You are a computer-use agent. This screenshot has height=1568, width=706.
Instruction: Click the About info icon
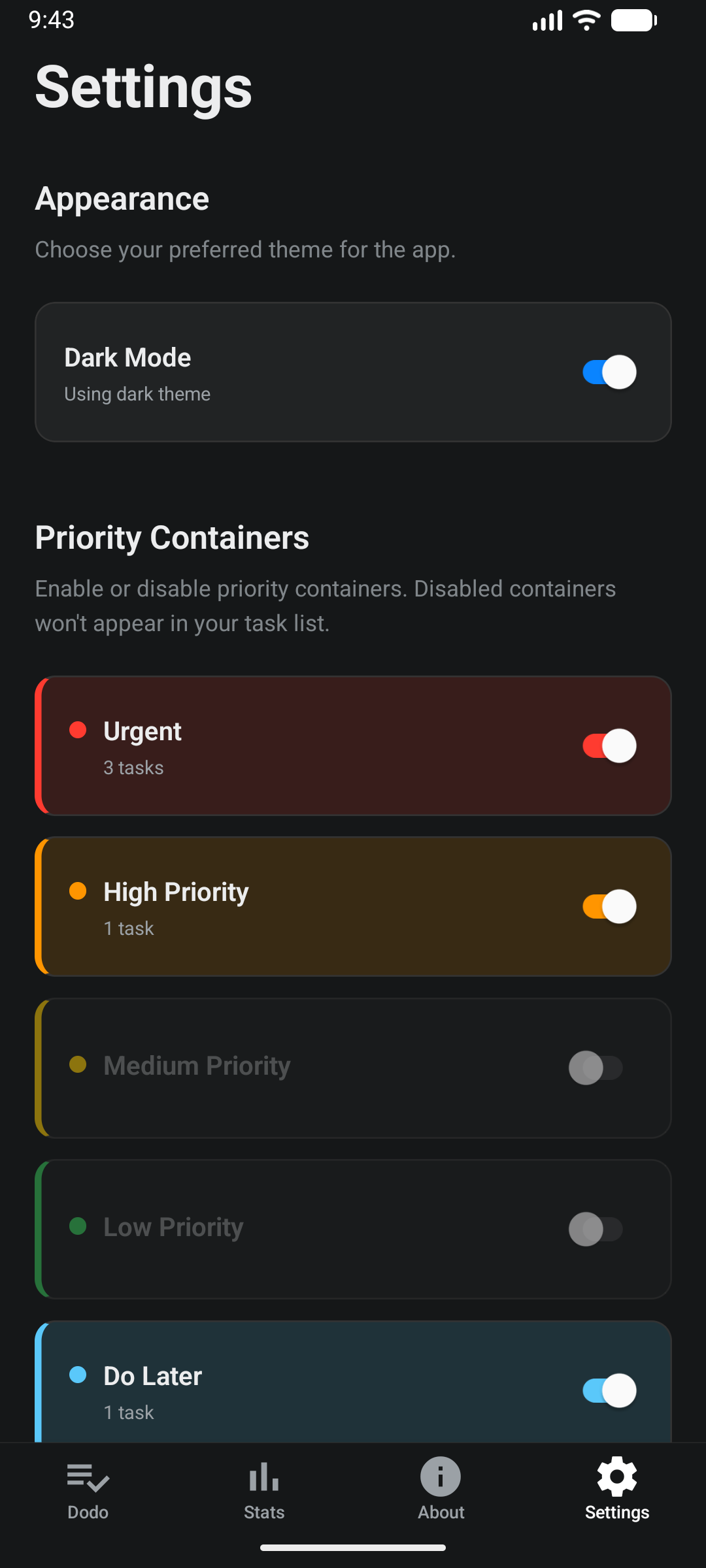pyautogui.click(x=441, y=1476)
